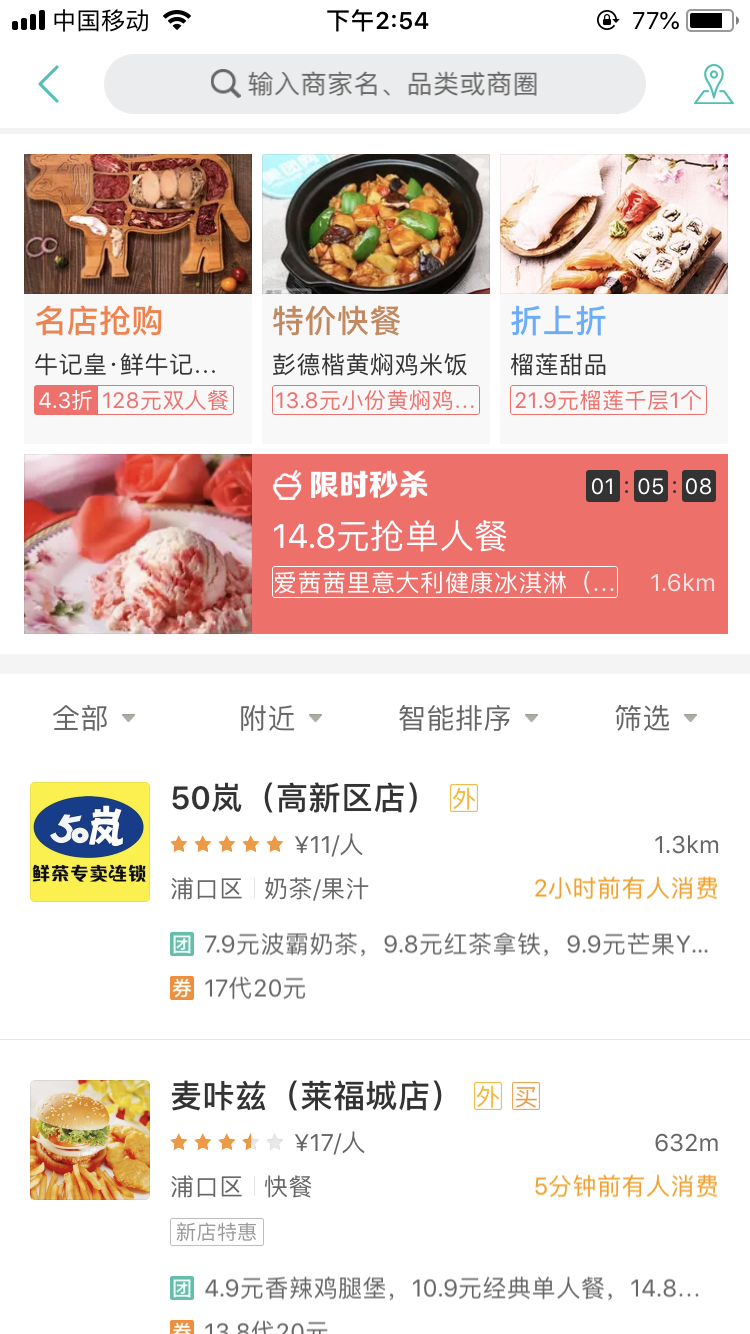Screen dimensions: 750x1334
Task: Click the magnifier icon in search bar
Action: pyautogui.click(x=223, y=84)
